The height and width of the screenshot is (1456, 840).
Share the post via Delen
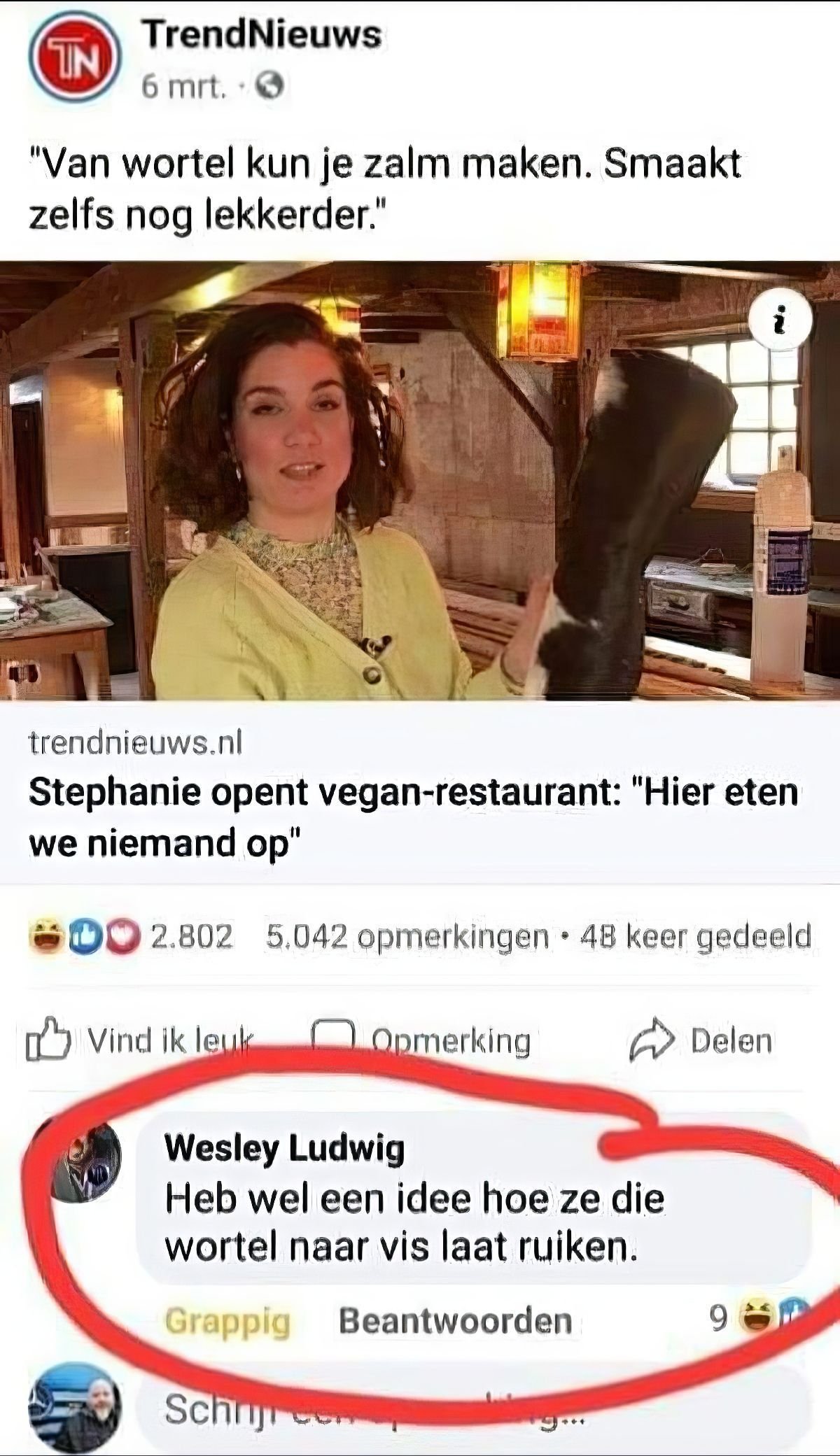(x=701, y=1040)
